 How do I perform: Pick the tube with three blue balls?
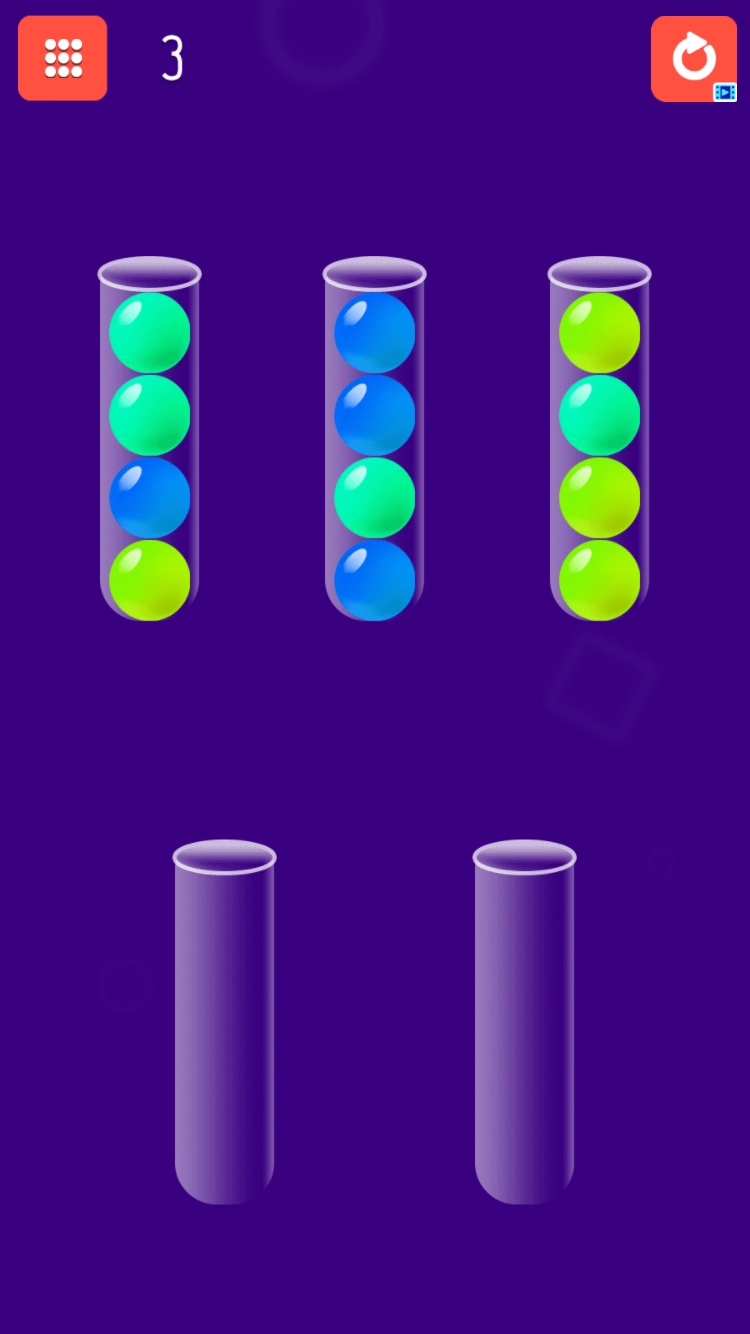coord(374,440)
